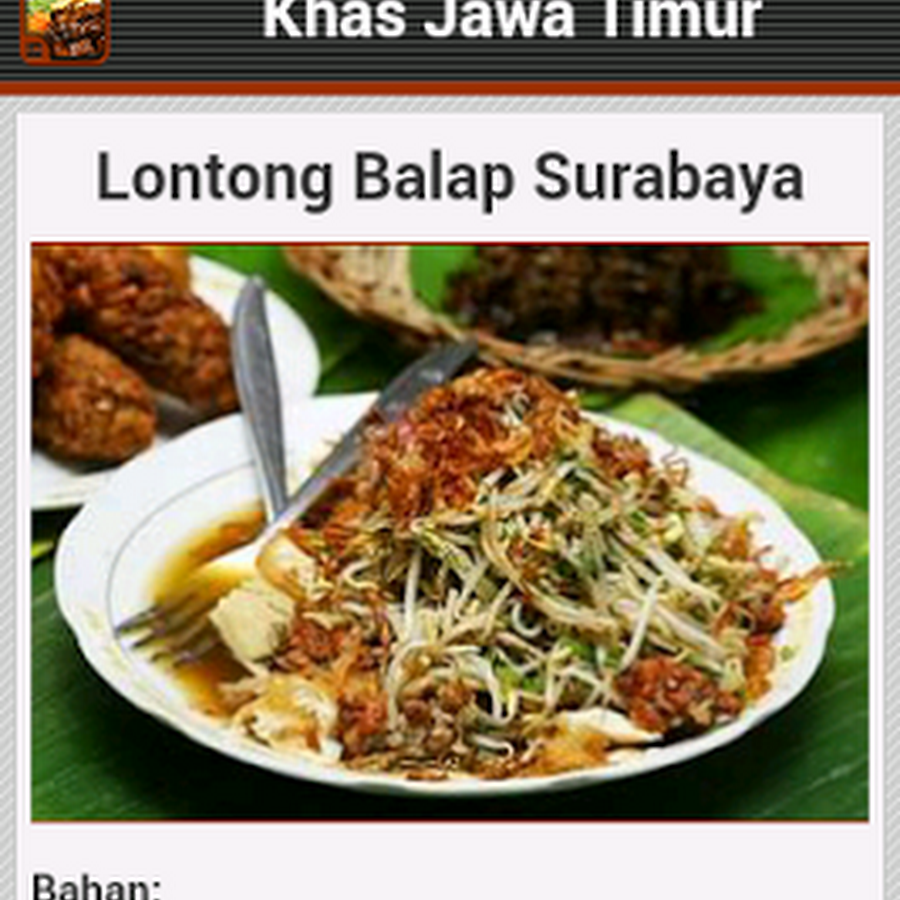Tap the app icon in the top bar
Image resolution: width=900 pixels, height=900 pixels.
65,30
